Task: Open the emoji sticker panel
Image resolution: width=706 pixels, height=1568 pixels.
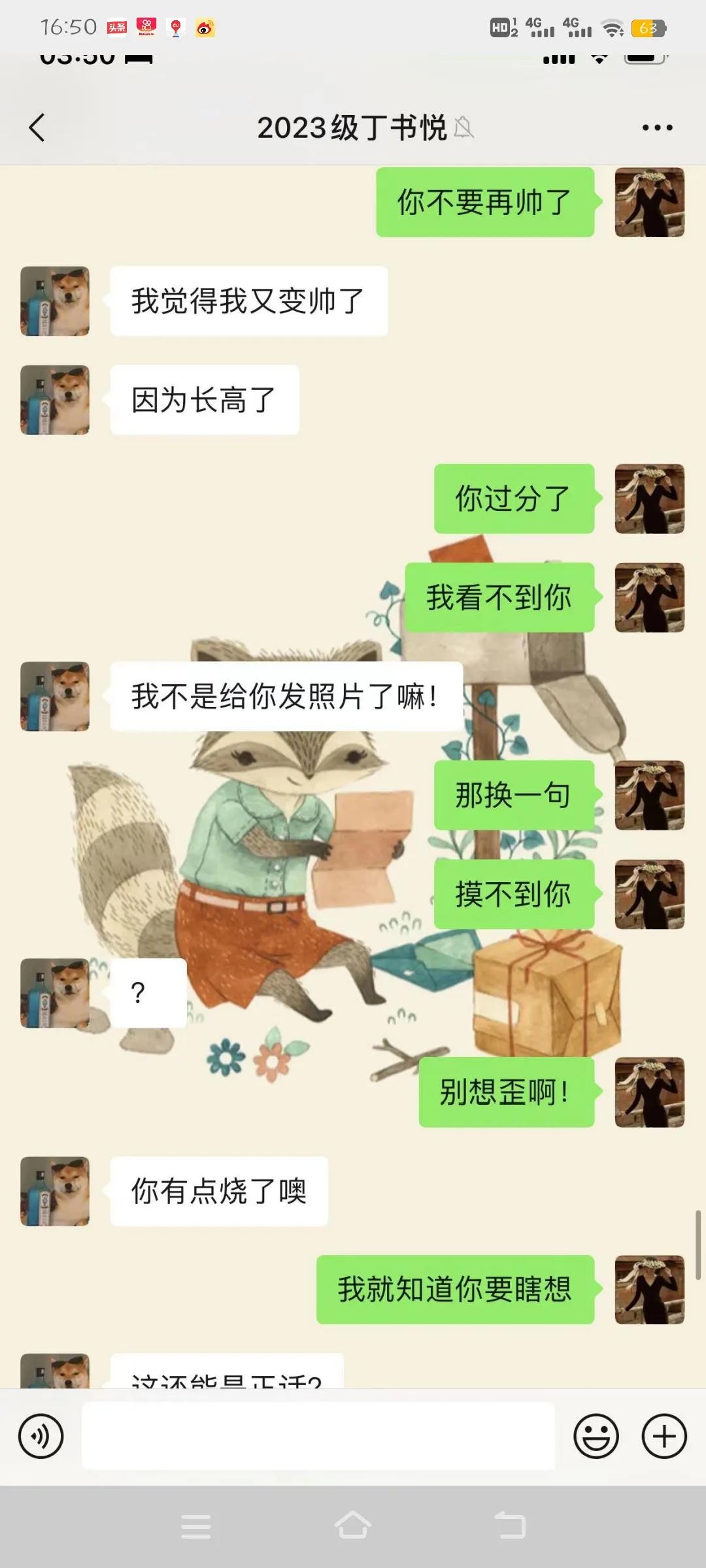Action: (596, 1437)
